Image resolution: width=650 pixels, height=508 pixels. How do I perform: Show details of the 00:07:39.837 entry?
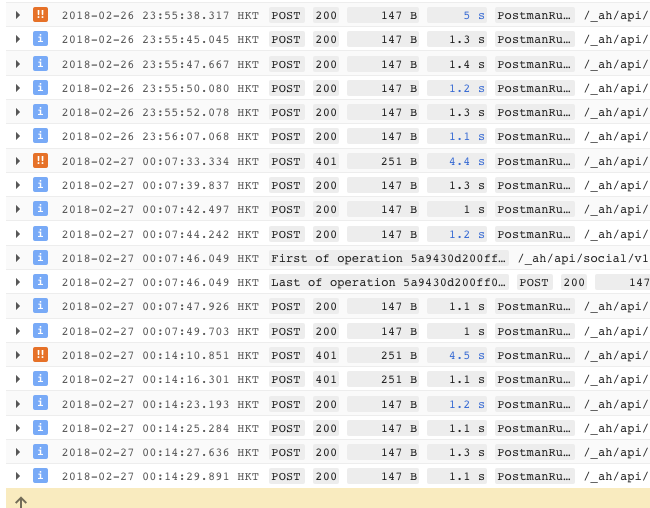[x=18, y=185]
